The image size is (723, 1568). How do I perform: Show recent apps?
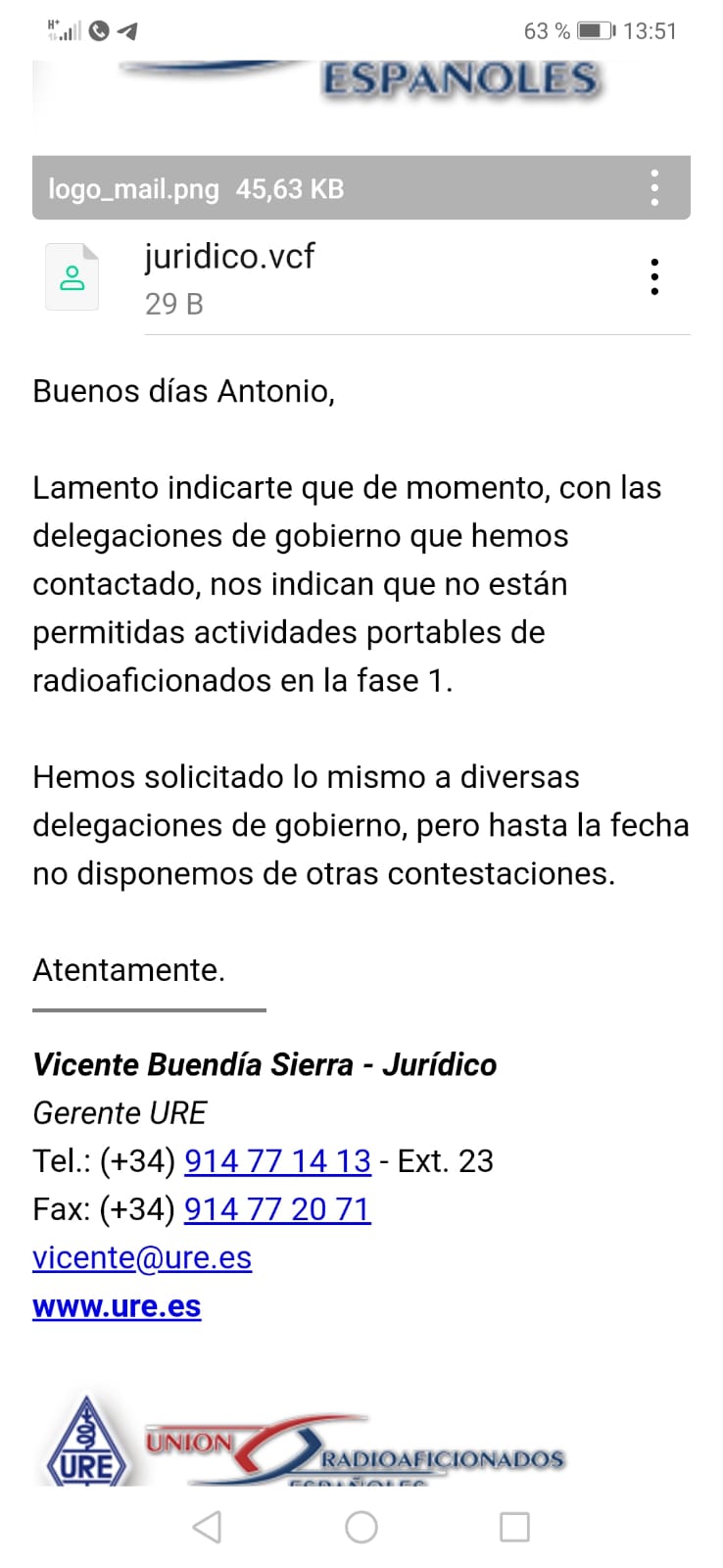tap(514, 1527)
